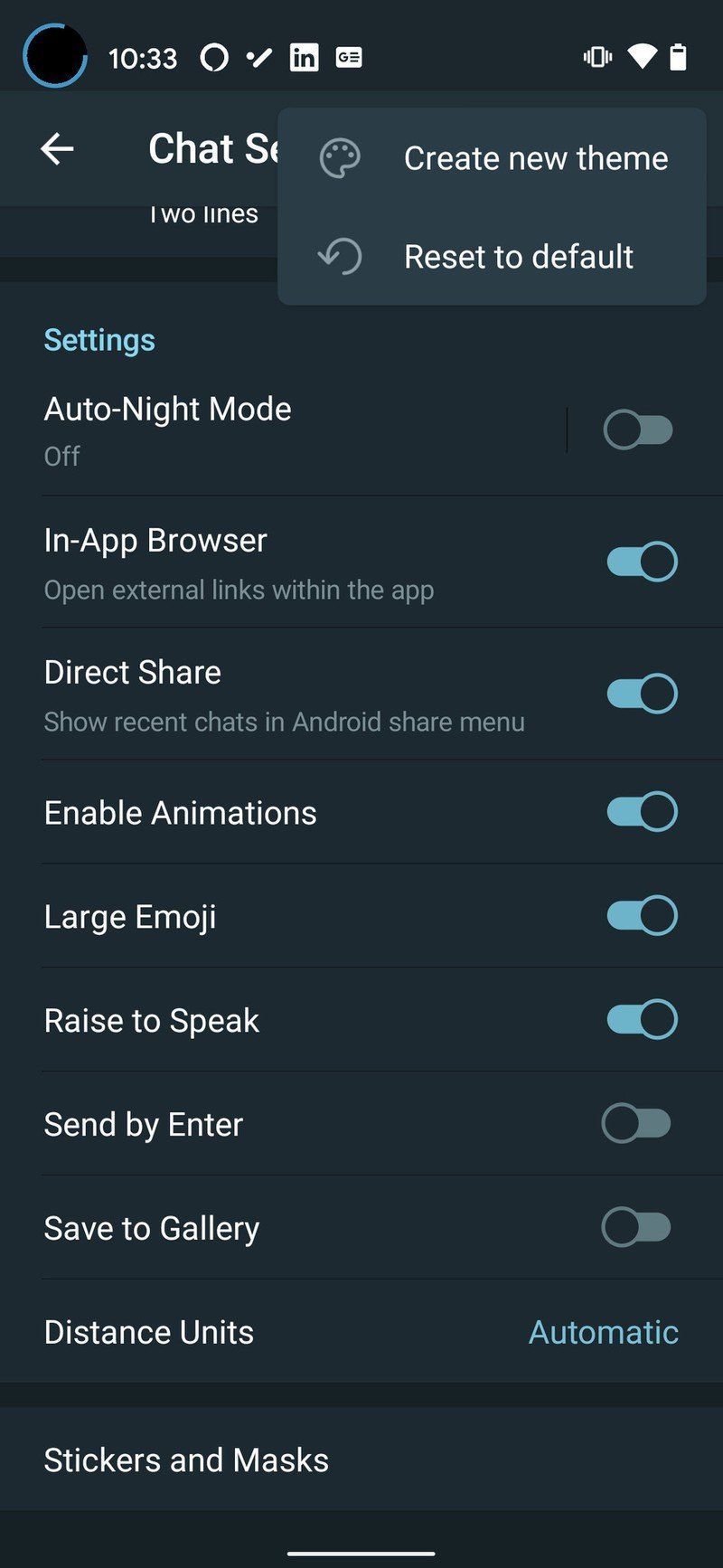
Task: Tap the navigation handle at the bottom
Action: click(x=361, y=1552)
